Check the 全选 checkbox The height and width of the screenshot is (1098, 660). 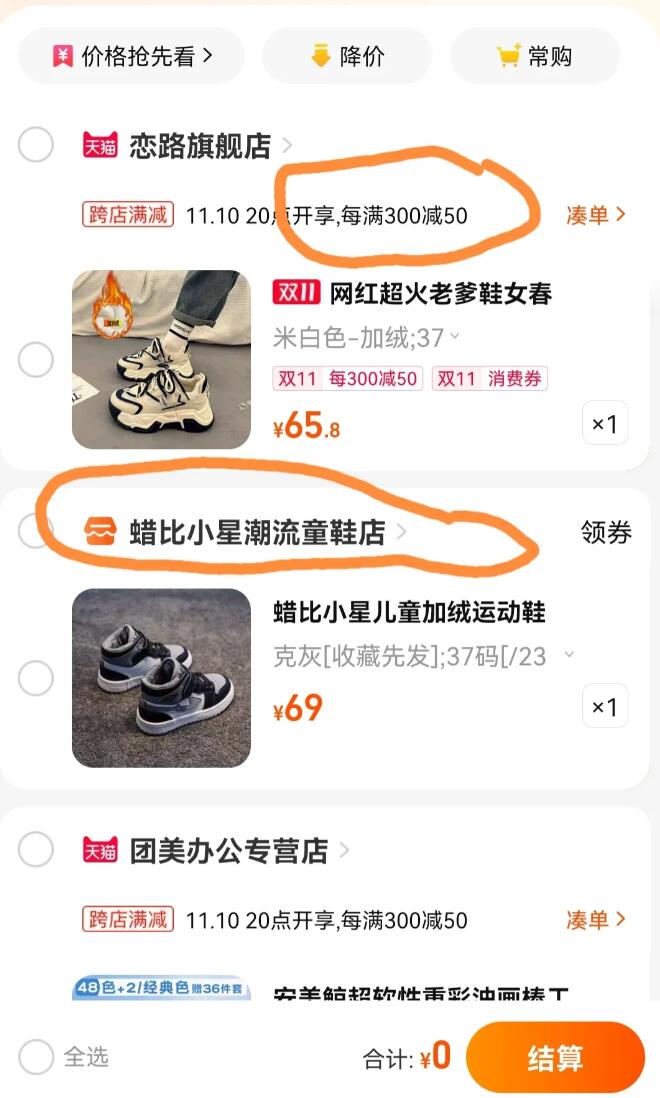click(x=36, y=1057)
